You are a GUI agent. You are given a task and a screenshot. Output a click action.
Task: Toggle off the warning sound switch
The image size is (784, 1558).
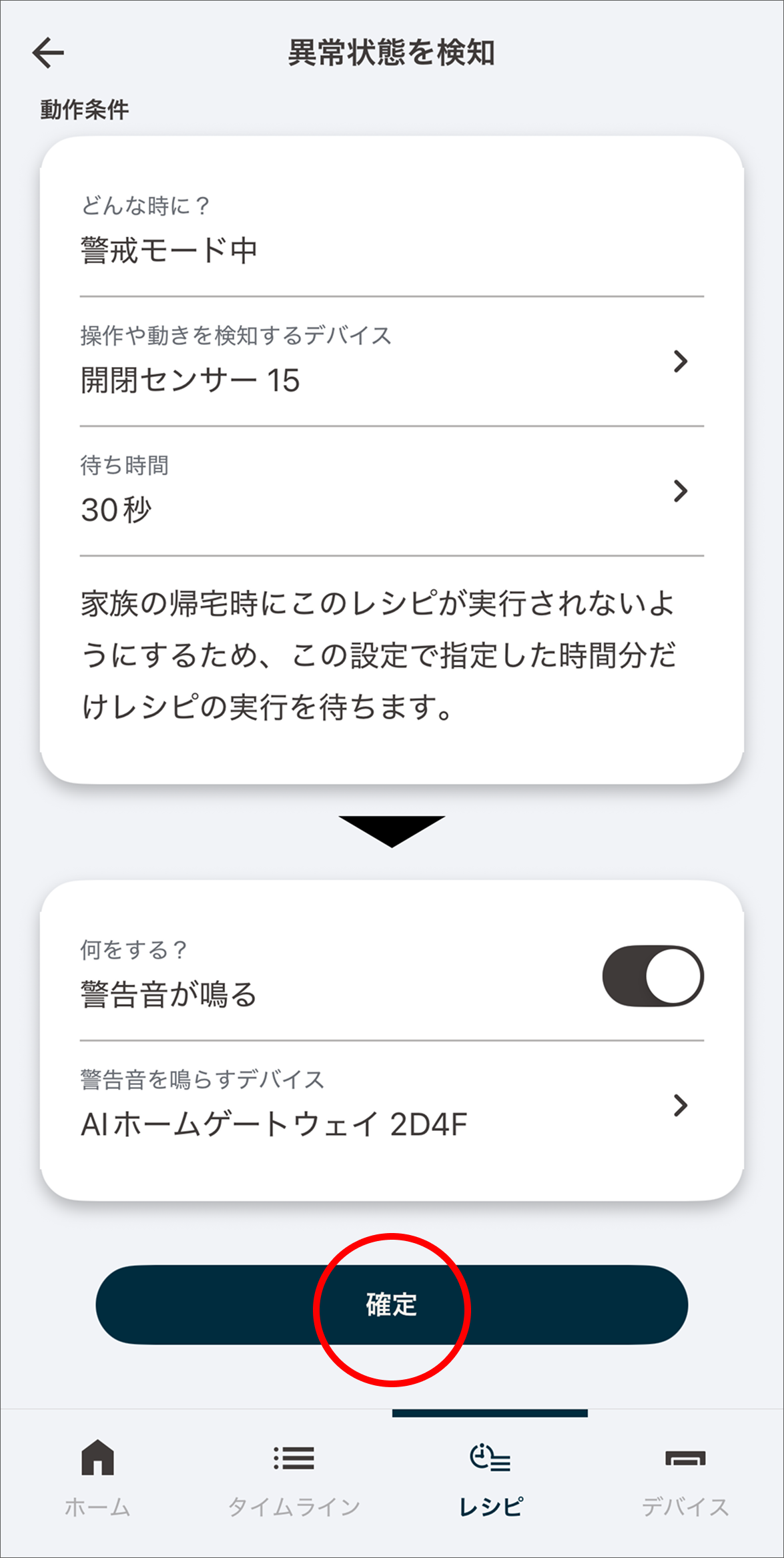tap(651, 976)
